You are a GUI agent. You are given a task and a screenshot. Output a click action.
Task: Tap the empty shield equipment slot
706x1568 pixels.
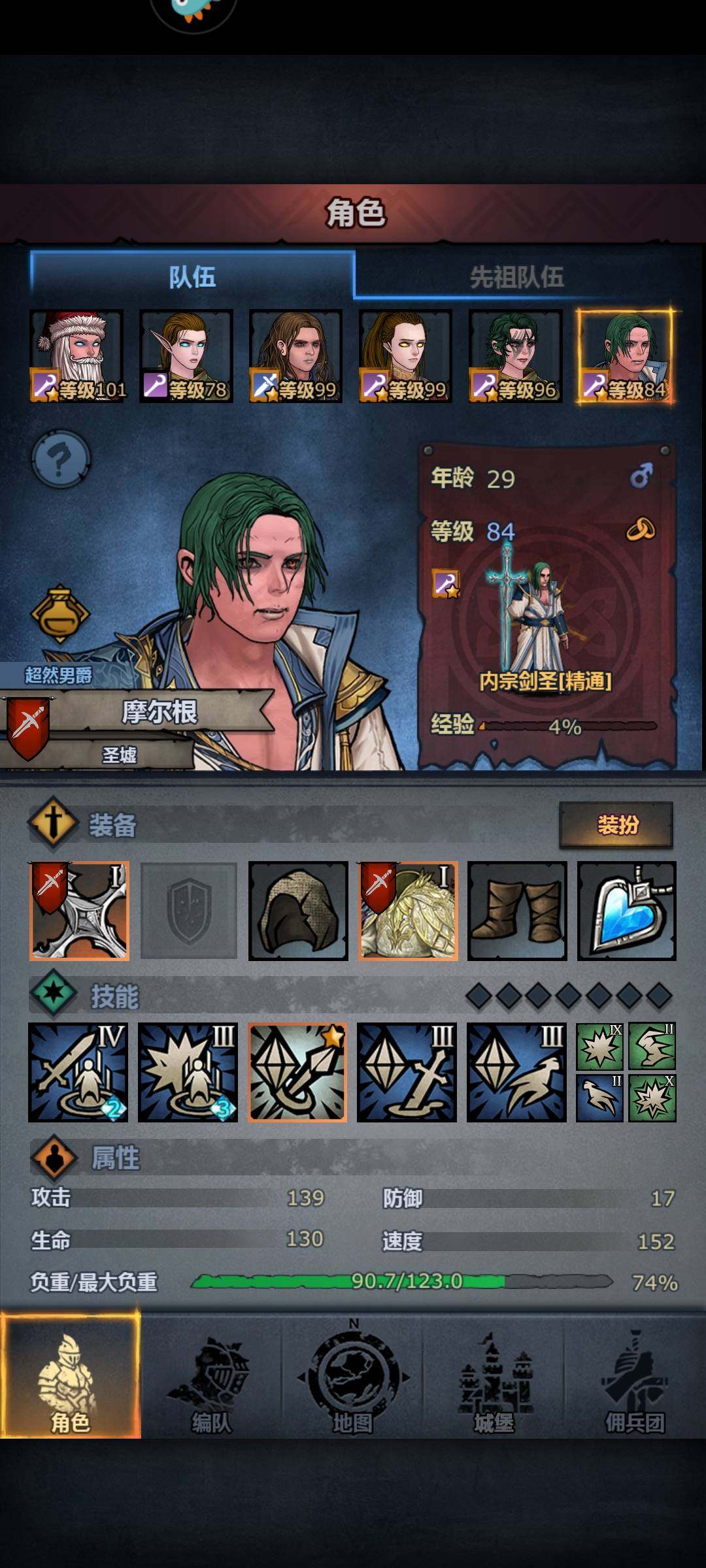tap(189, 911)
